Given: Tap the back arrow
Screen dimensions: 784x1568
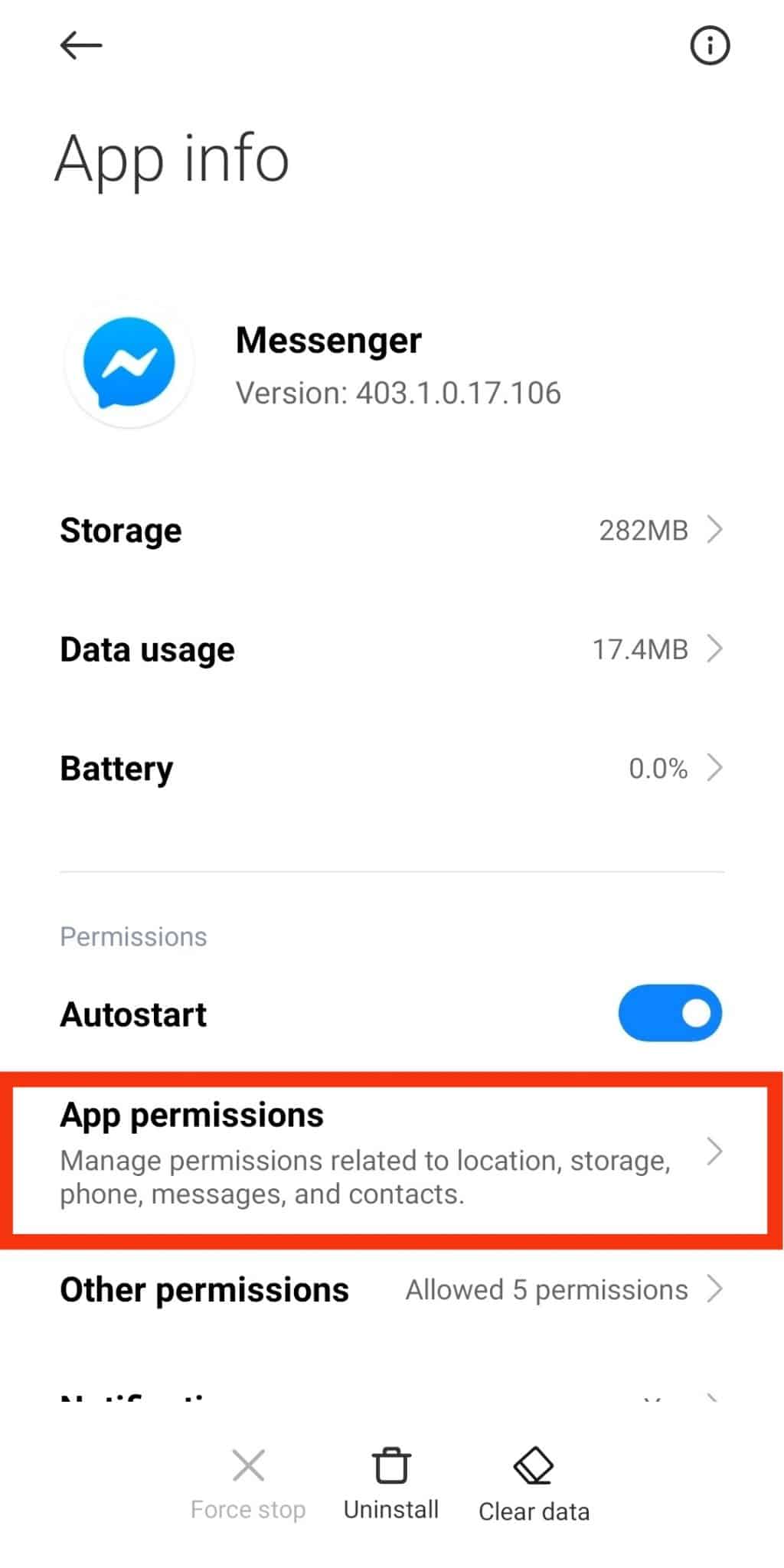Looking at the screenshot, I should pos(80,46).
